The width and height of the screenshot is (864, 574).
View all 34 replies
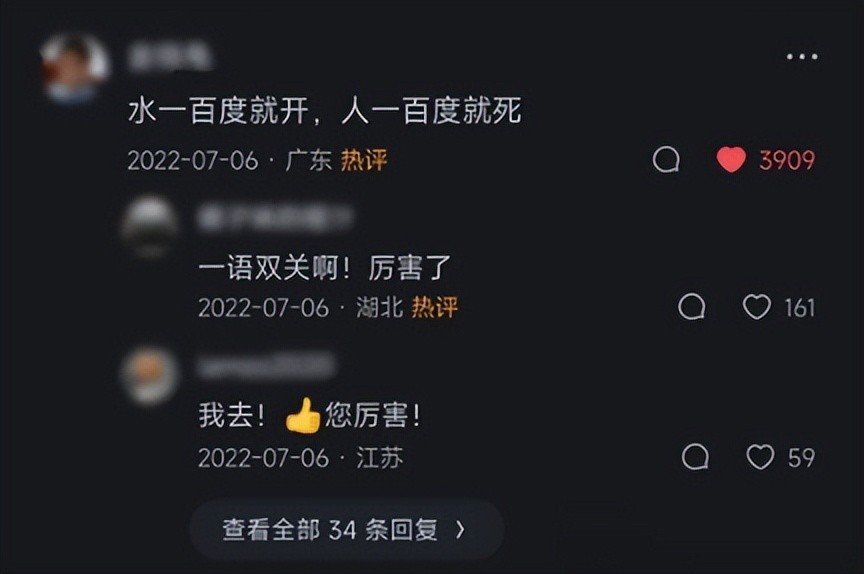pyautogui.click(x=345, y=529)
